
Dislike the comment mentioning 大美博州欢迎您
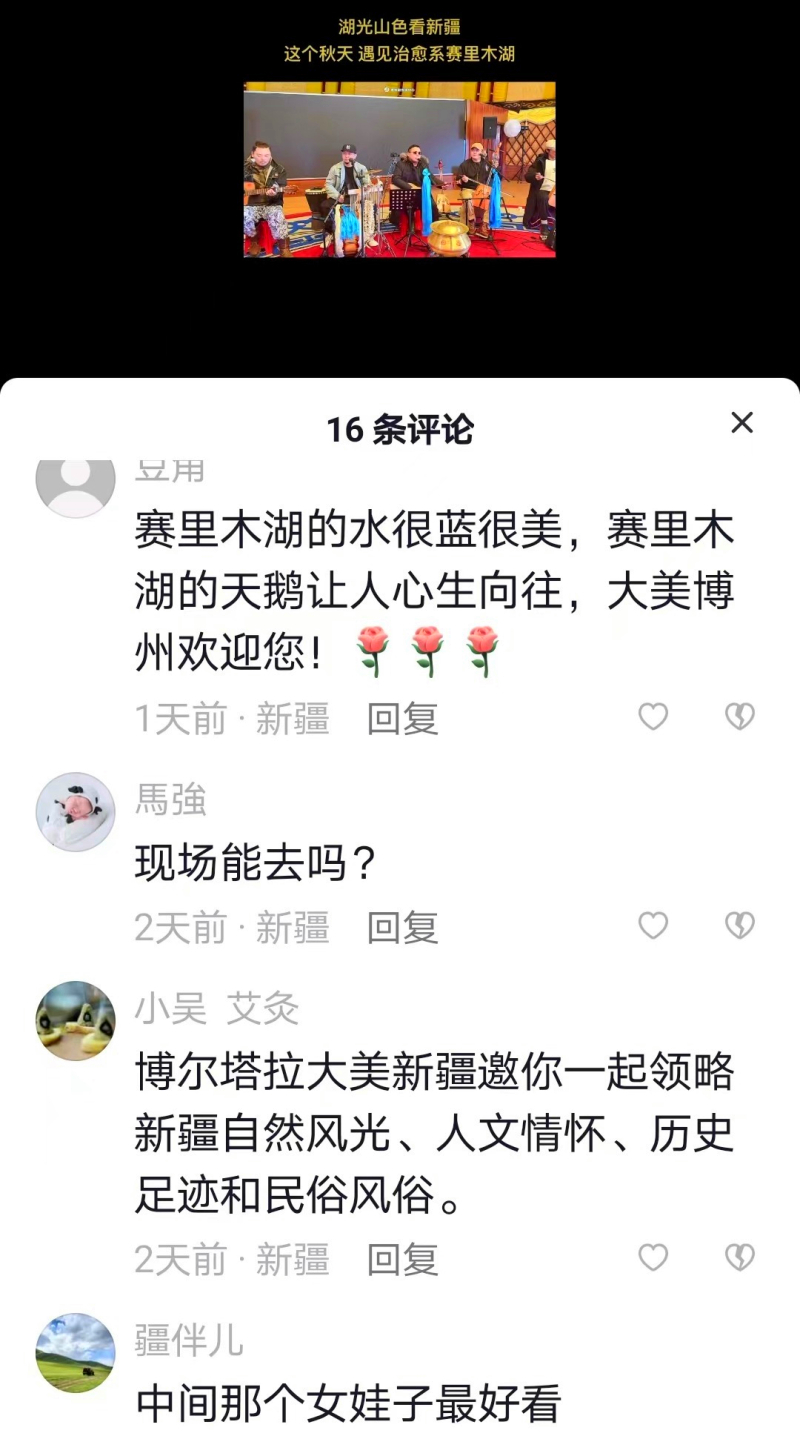739,716
